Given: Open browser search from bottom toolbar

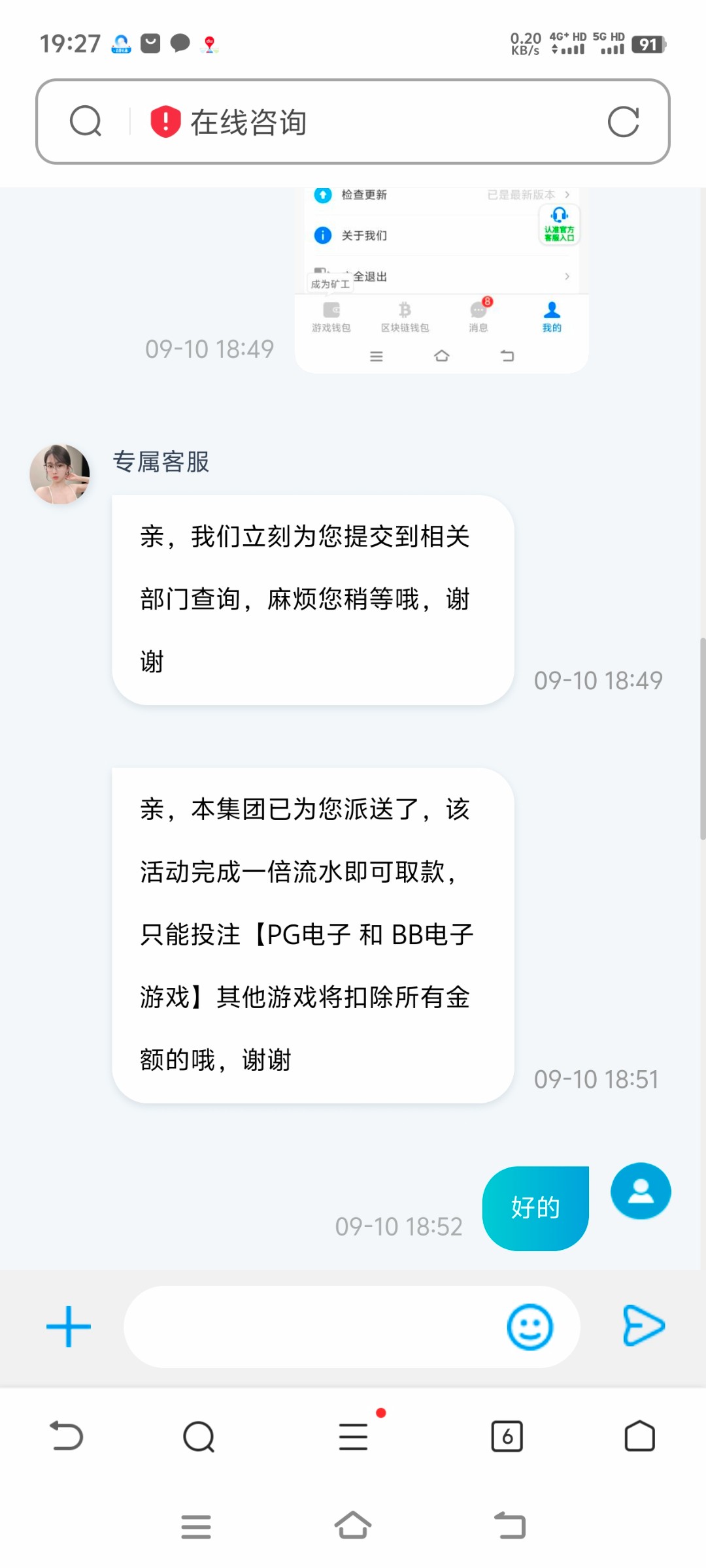Looking at the screenshot, I should [199, 1436].
